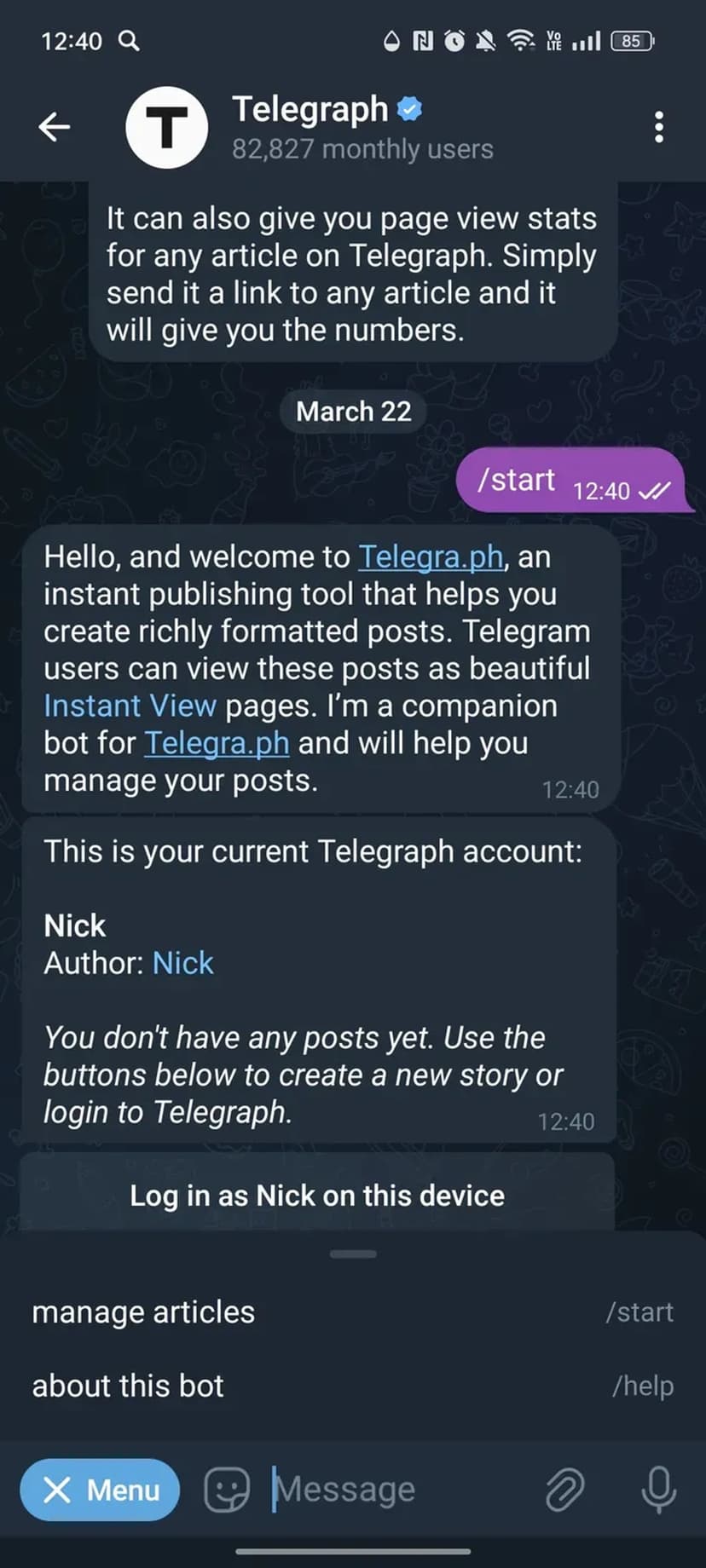Tap the microphone for a voice message
The width and height of the screenshot is (706, 1568).
[658, 1490]
